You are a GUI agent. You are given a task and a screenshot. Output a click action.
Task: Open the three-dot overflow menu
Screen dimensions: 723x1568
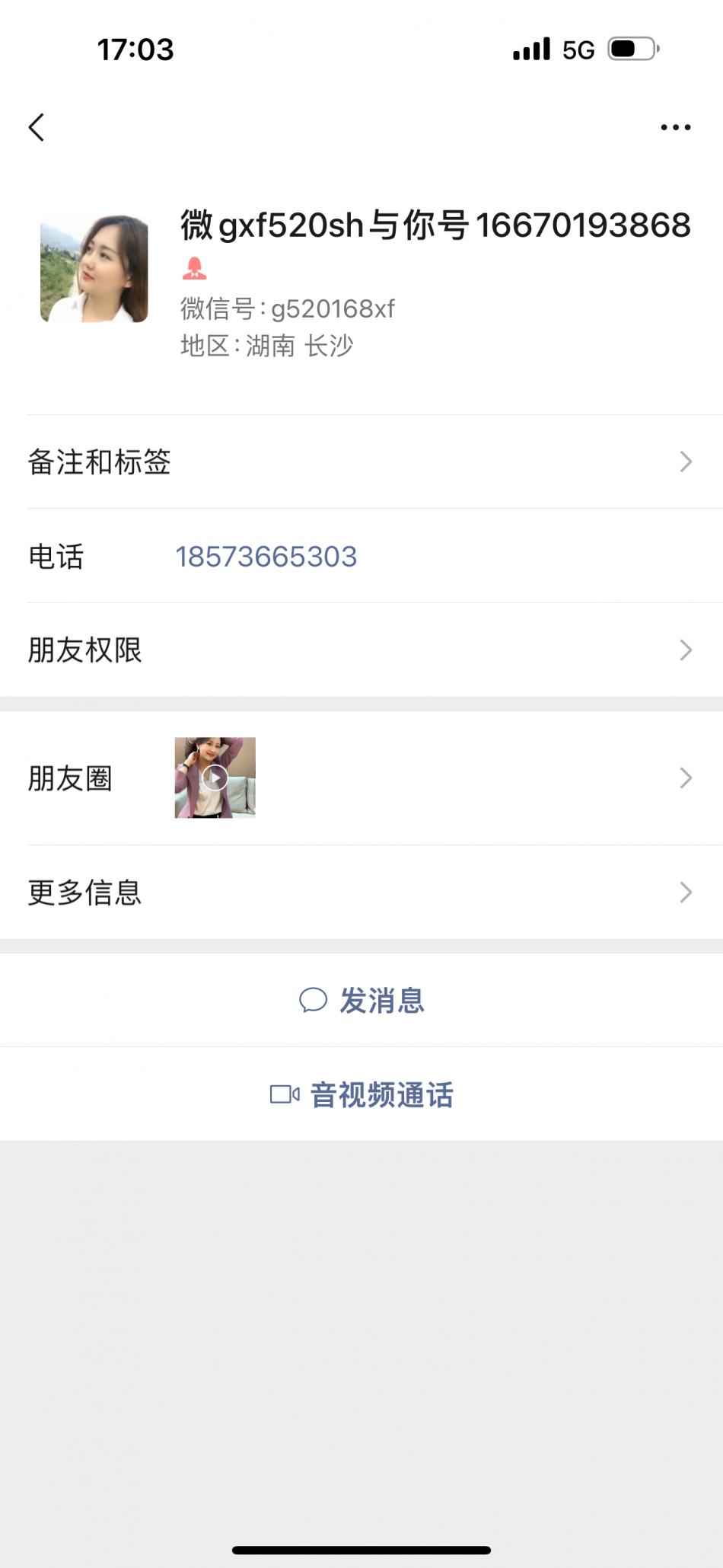tap(675, 127)
